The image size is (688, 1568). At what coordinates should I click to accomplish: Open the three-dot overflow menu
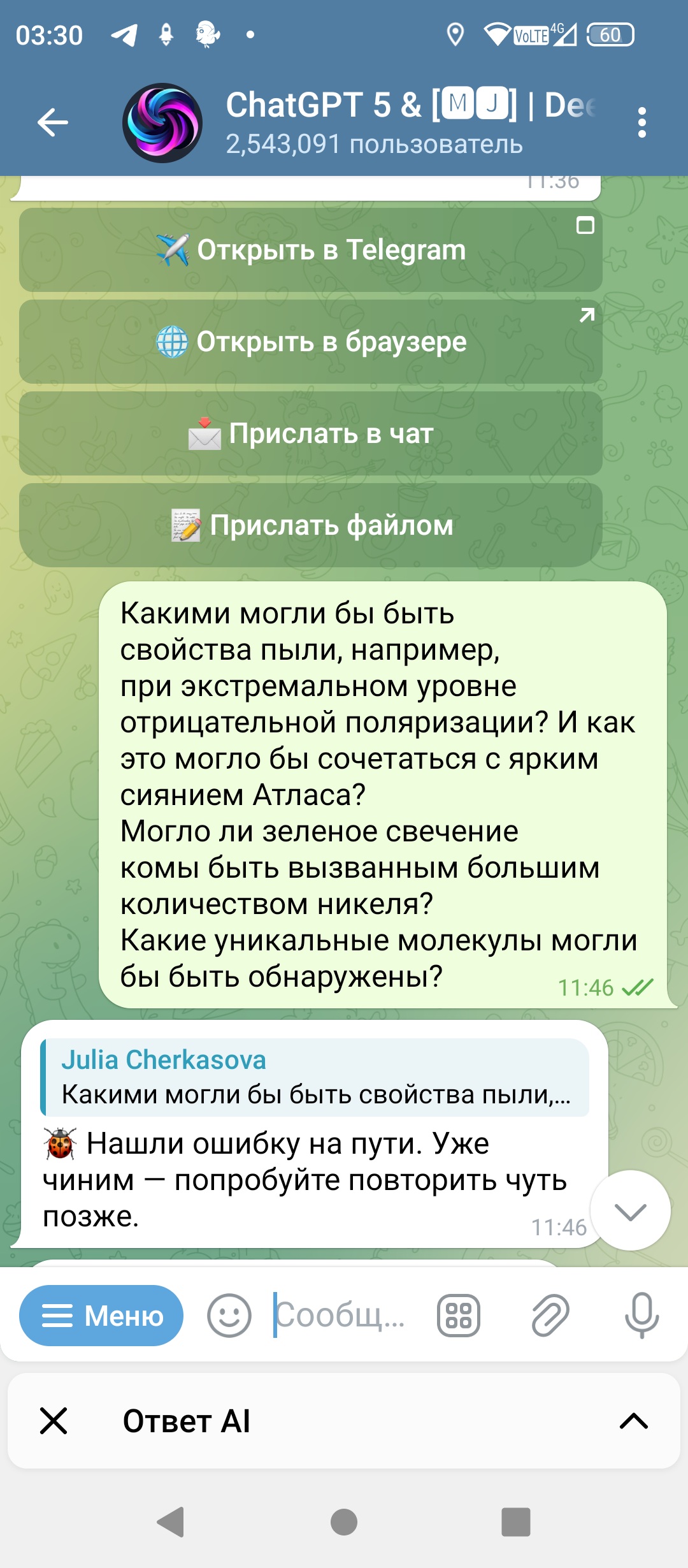coord(641,122)
